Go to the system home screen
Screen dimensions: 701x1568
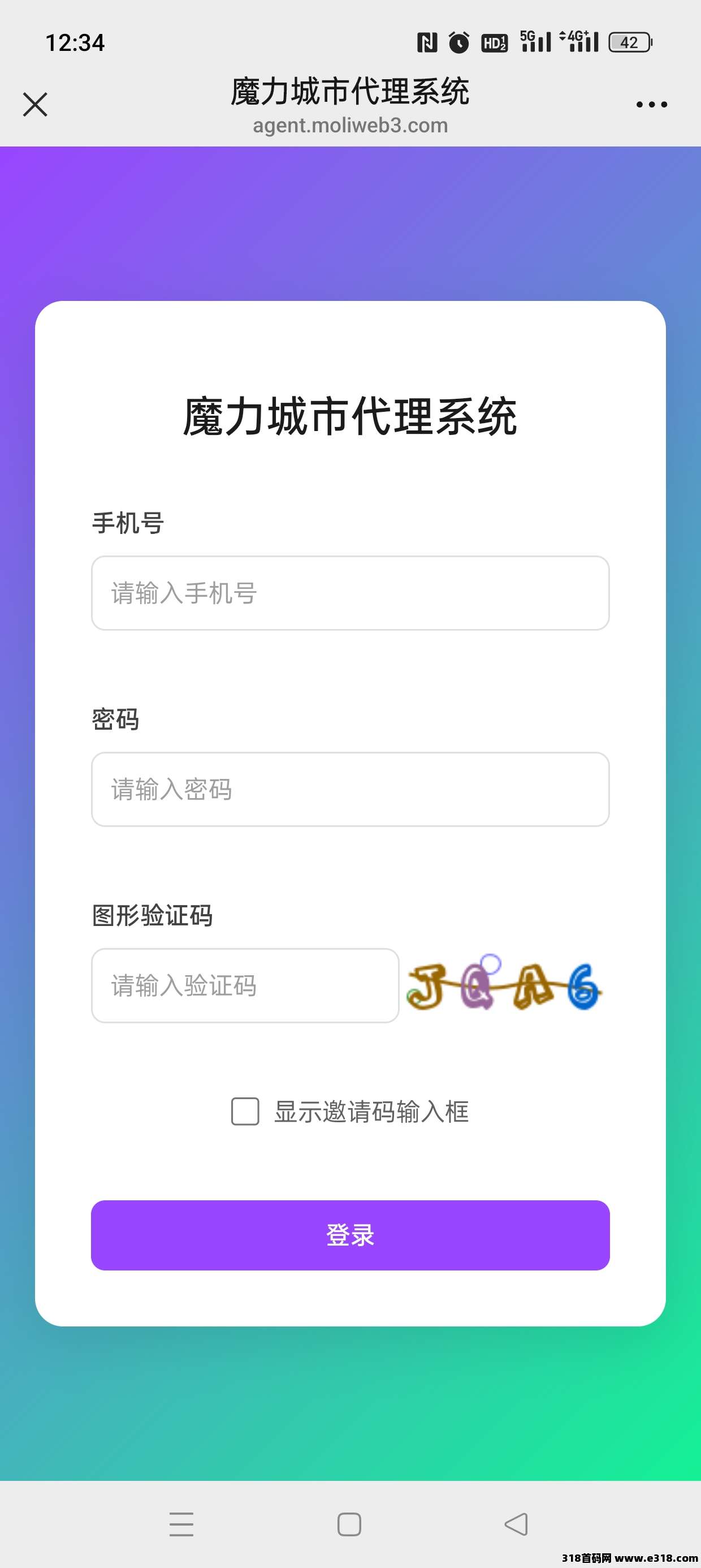tap(349, 1524)
